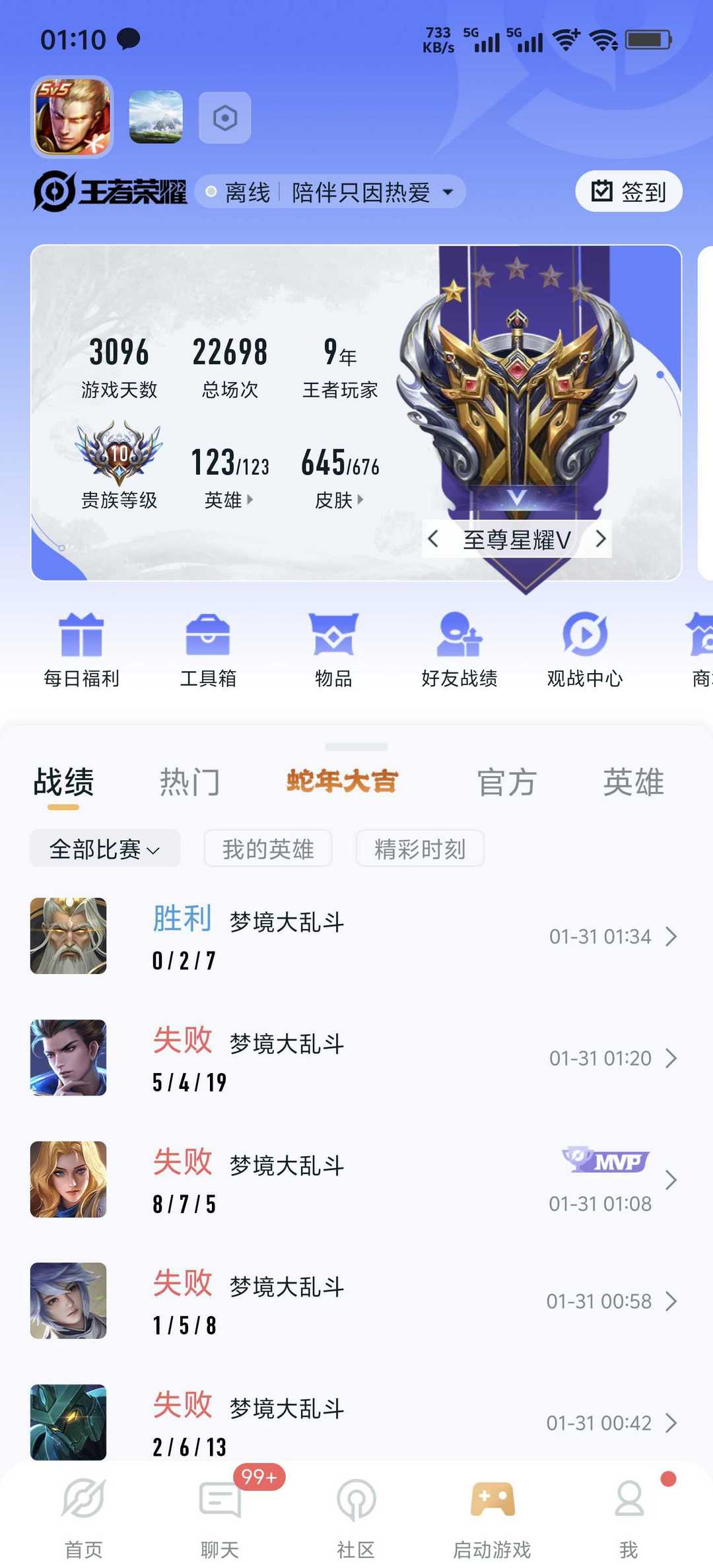Open 观战中心 spectate center
Image resolution: width=713 pixels, height=1568 pixels.
[x=585, y=650]
